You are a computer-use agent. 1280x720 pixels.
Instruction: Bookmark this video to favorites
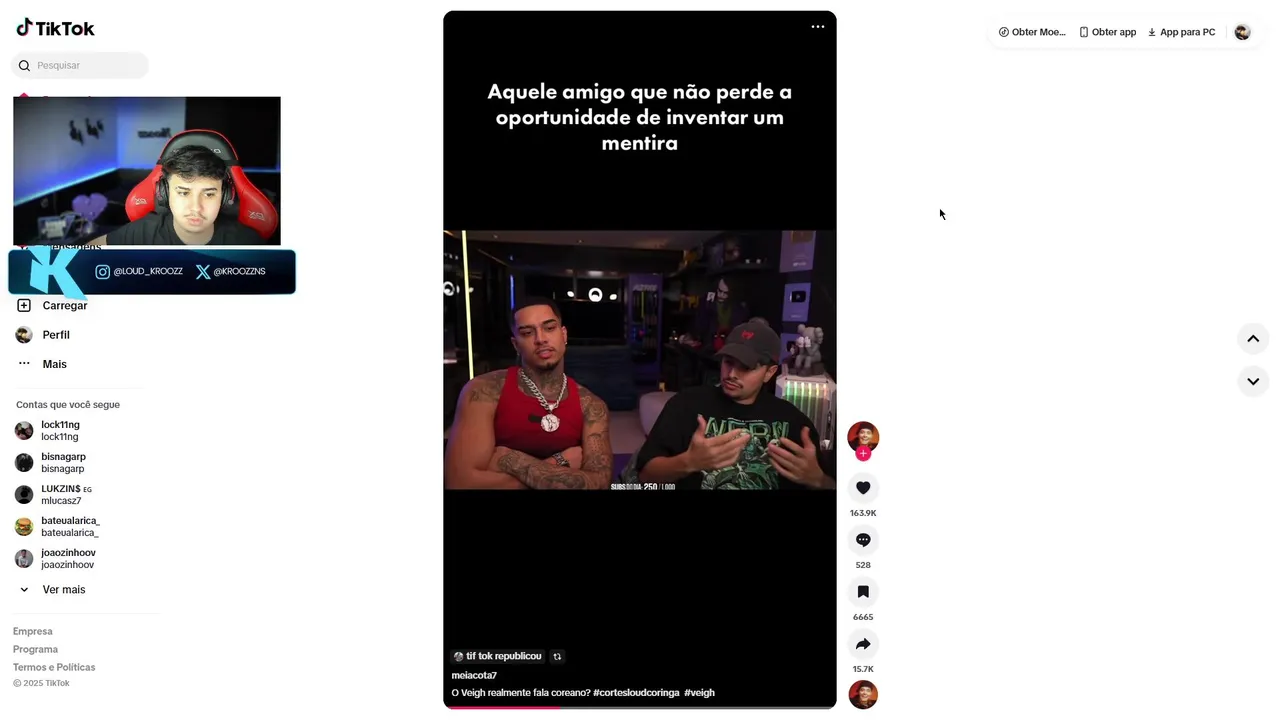click(863, 592)
